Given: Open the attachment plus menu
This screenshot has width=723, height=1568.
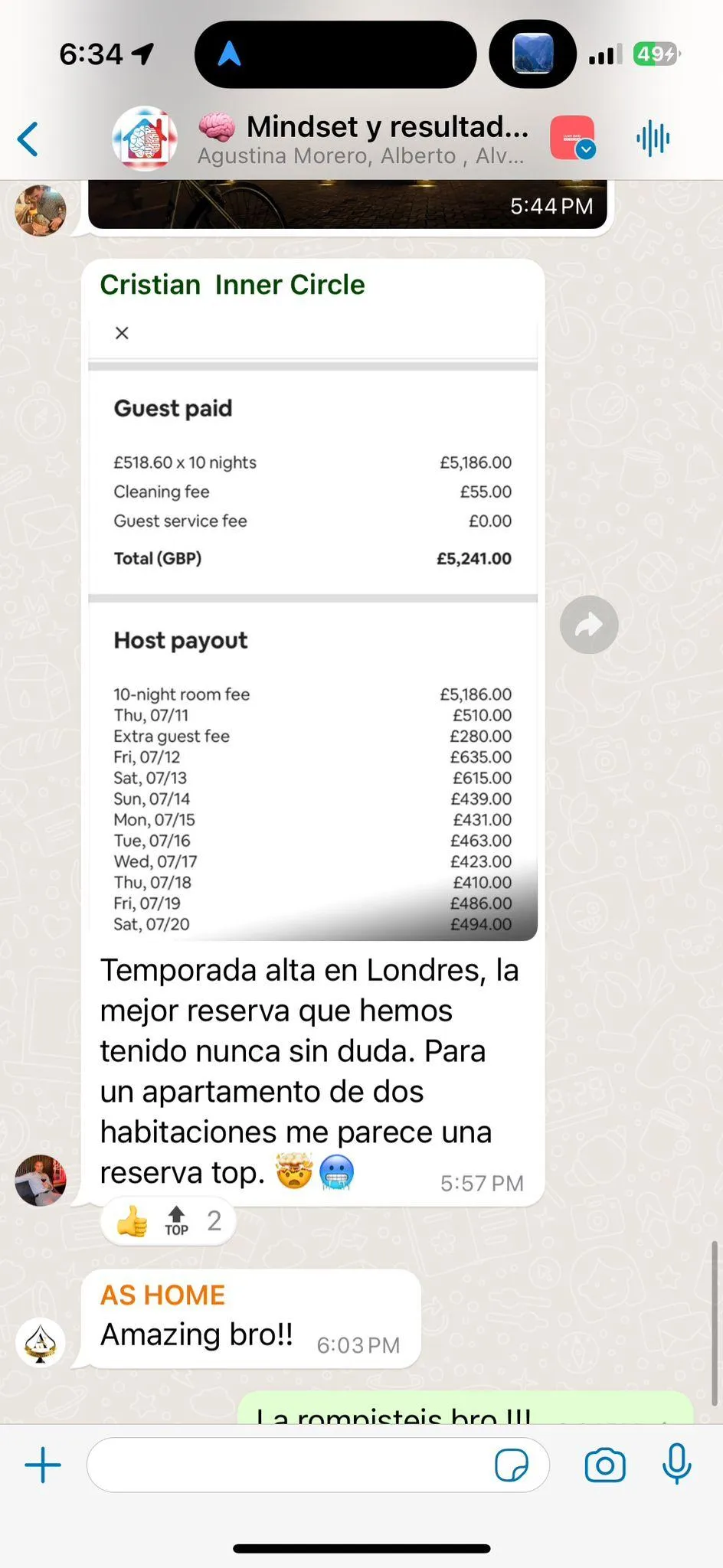Looking at the screenshot, I should click(43, 1465).
